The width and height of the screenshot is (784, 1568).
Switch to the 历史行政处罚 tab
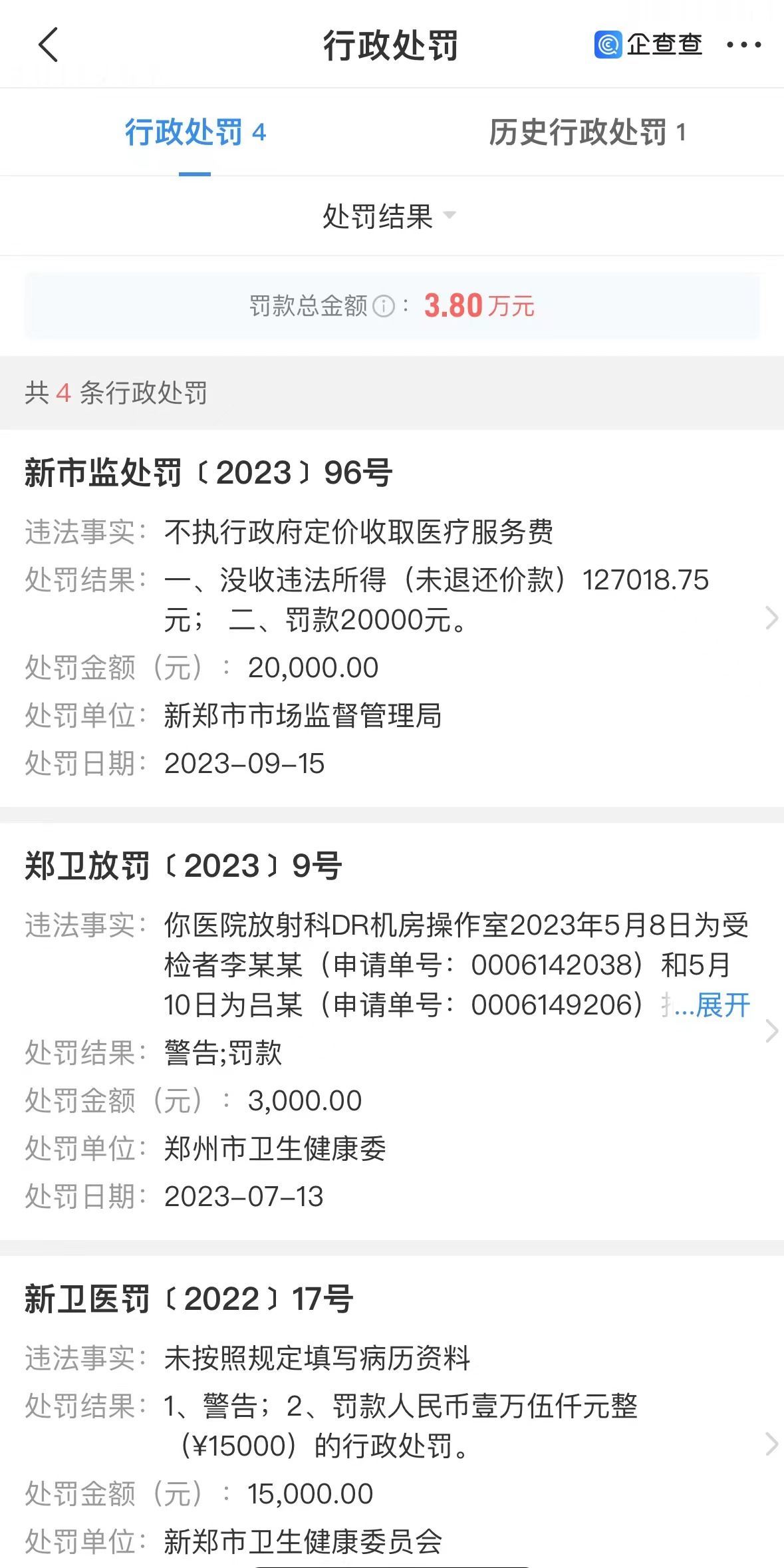pos(587,132)
